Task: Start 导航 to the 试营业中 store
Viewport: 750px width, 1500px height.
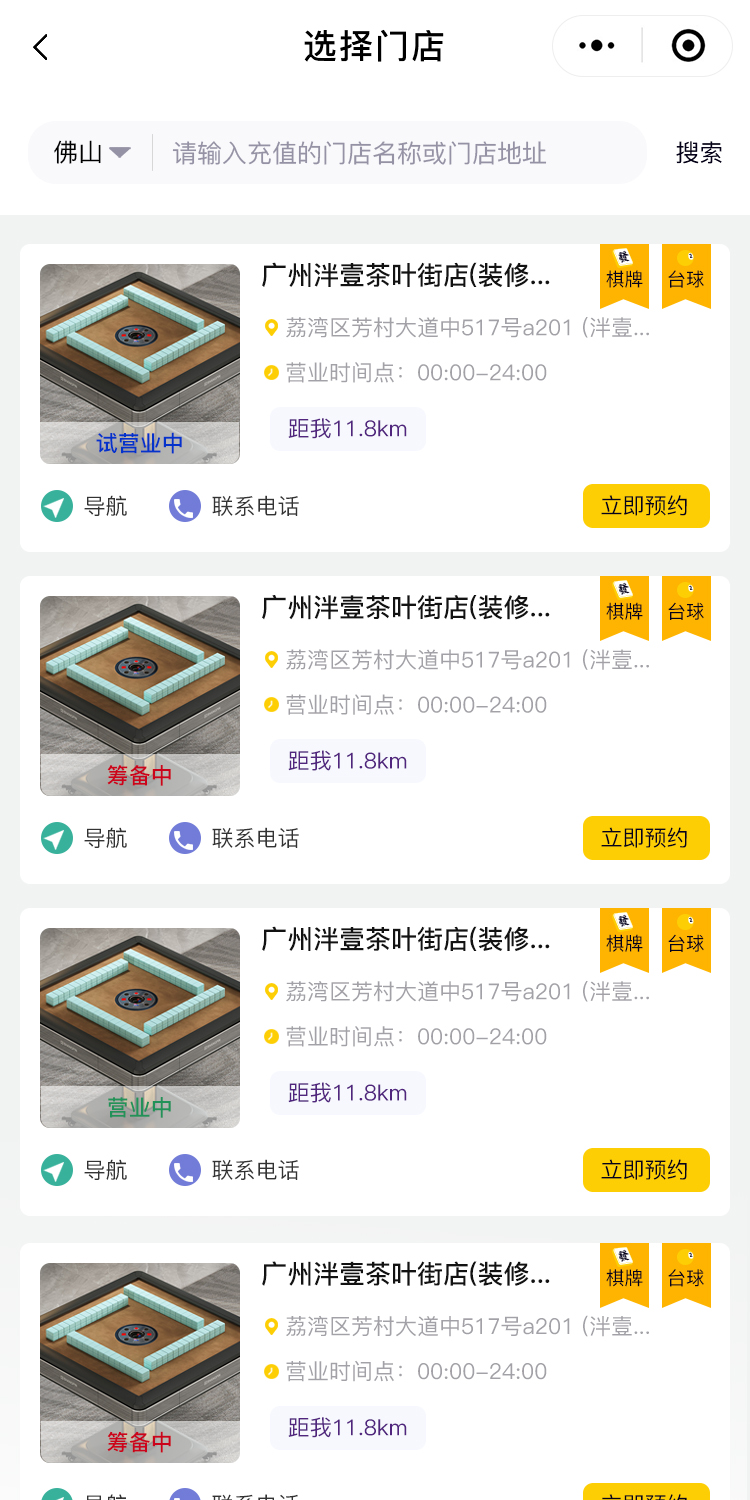Action: pyautogui.click(x=85, y=506)
